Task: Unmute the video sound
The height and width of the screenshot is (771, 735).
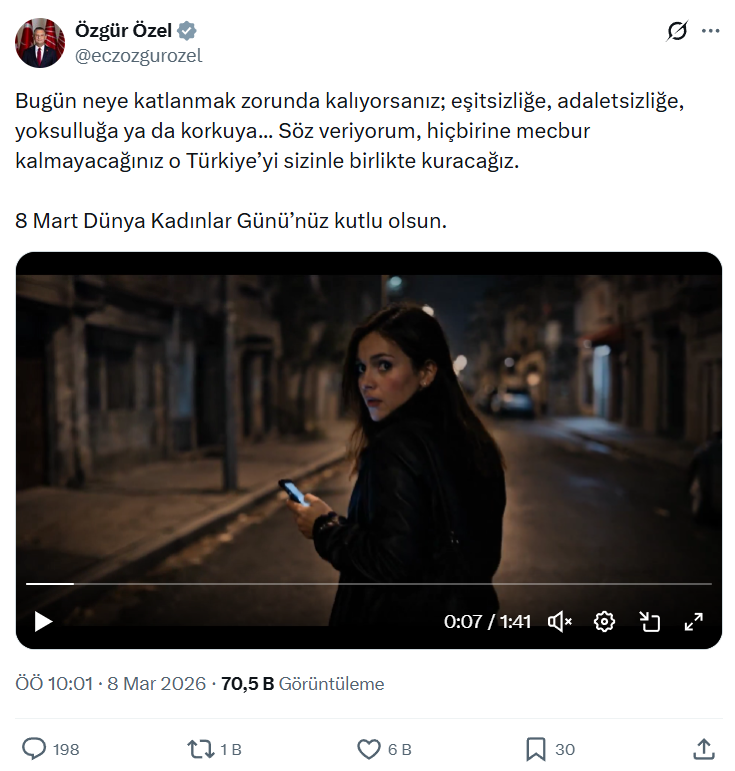Action: [x=559, y=621]
